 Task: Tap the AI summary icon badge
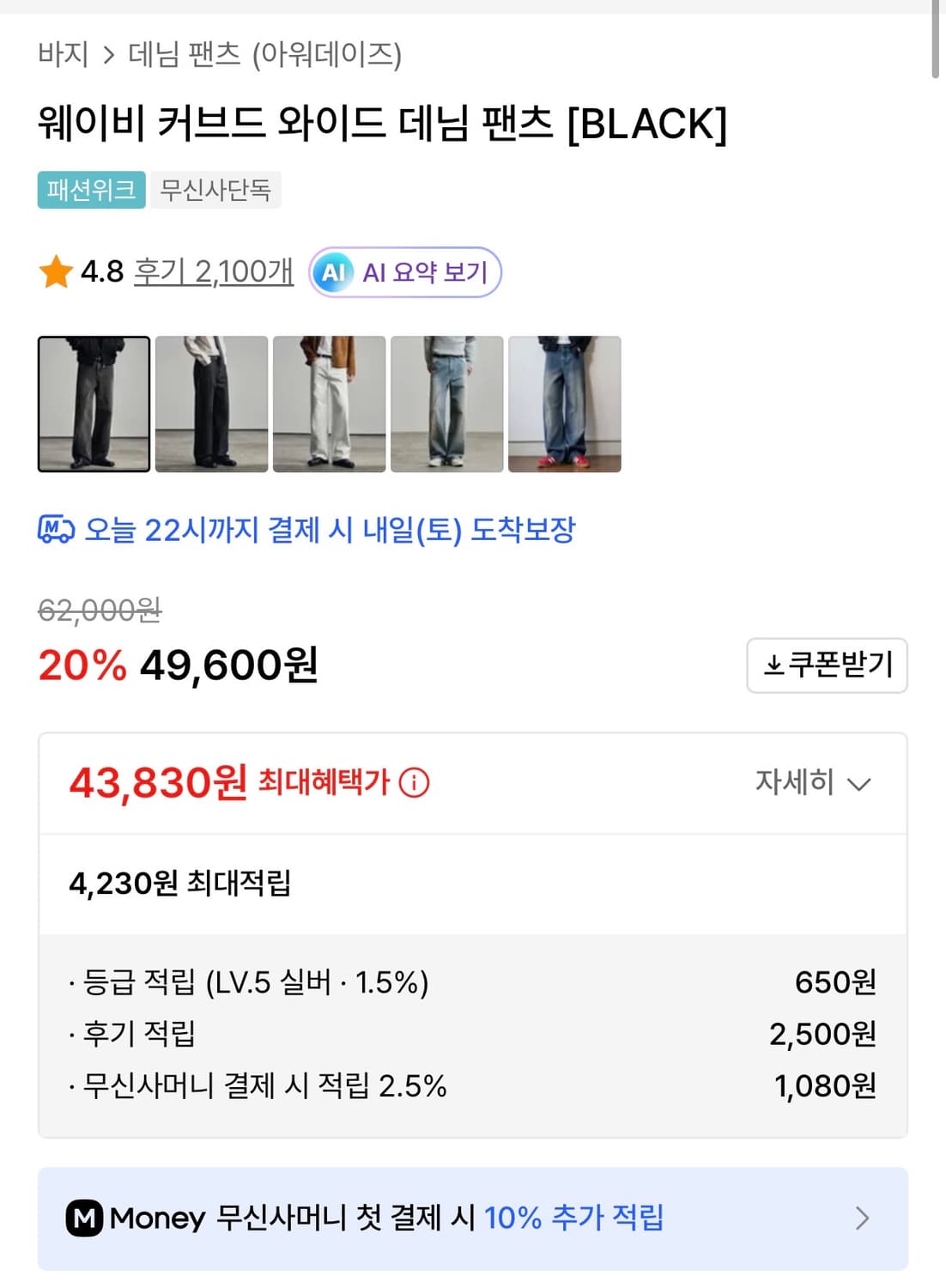[335, 273]
